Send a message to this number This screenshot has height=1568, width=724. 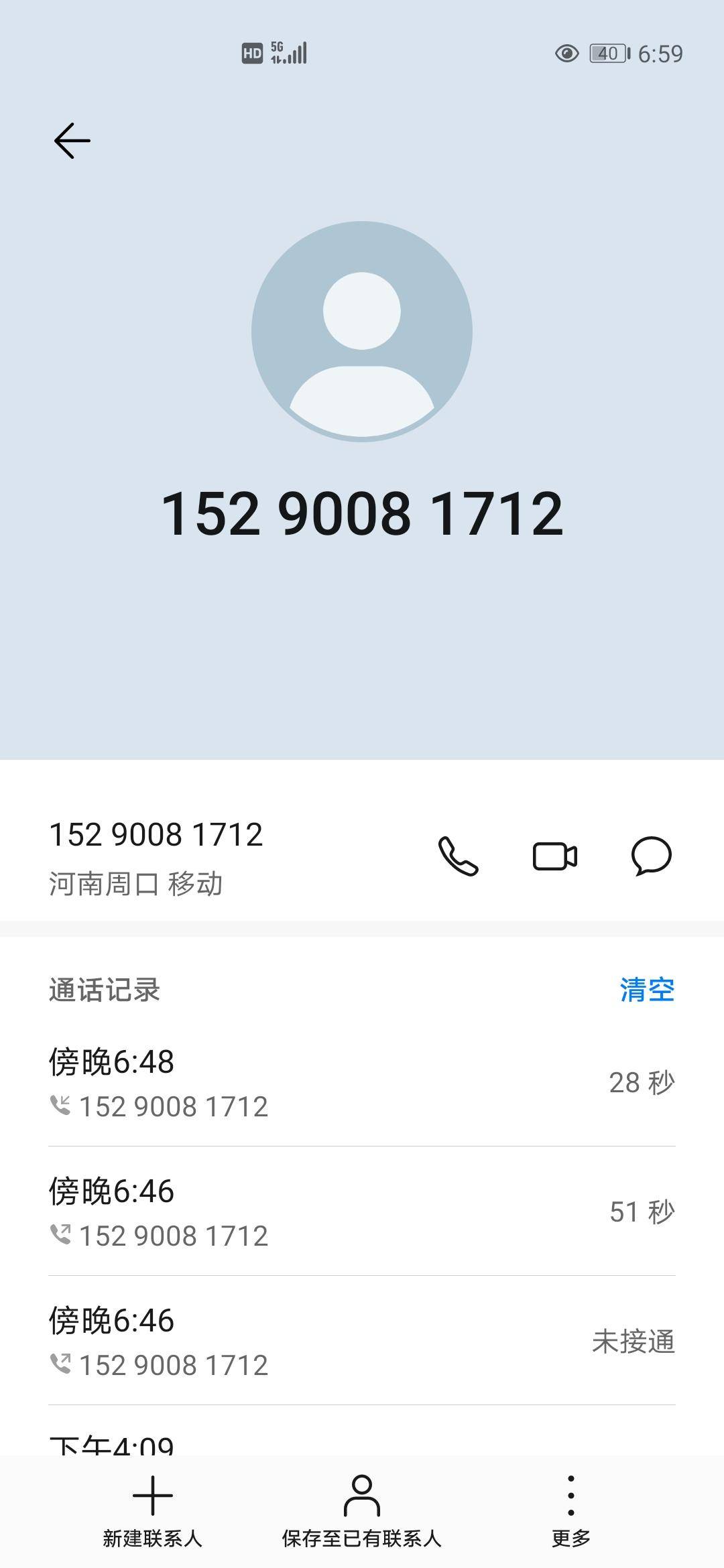click(651, 856)
